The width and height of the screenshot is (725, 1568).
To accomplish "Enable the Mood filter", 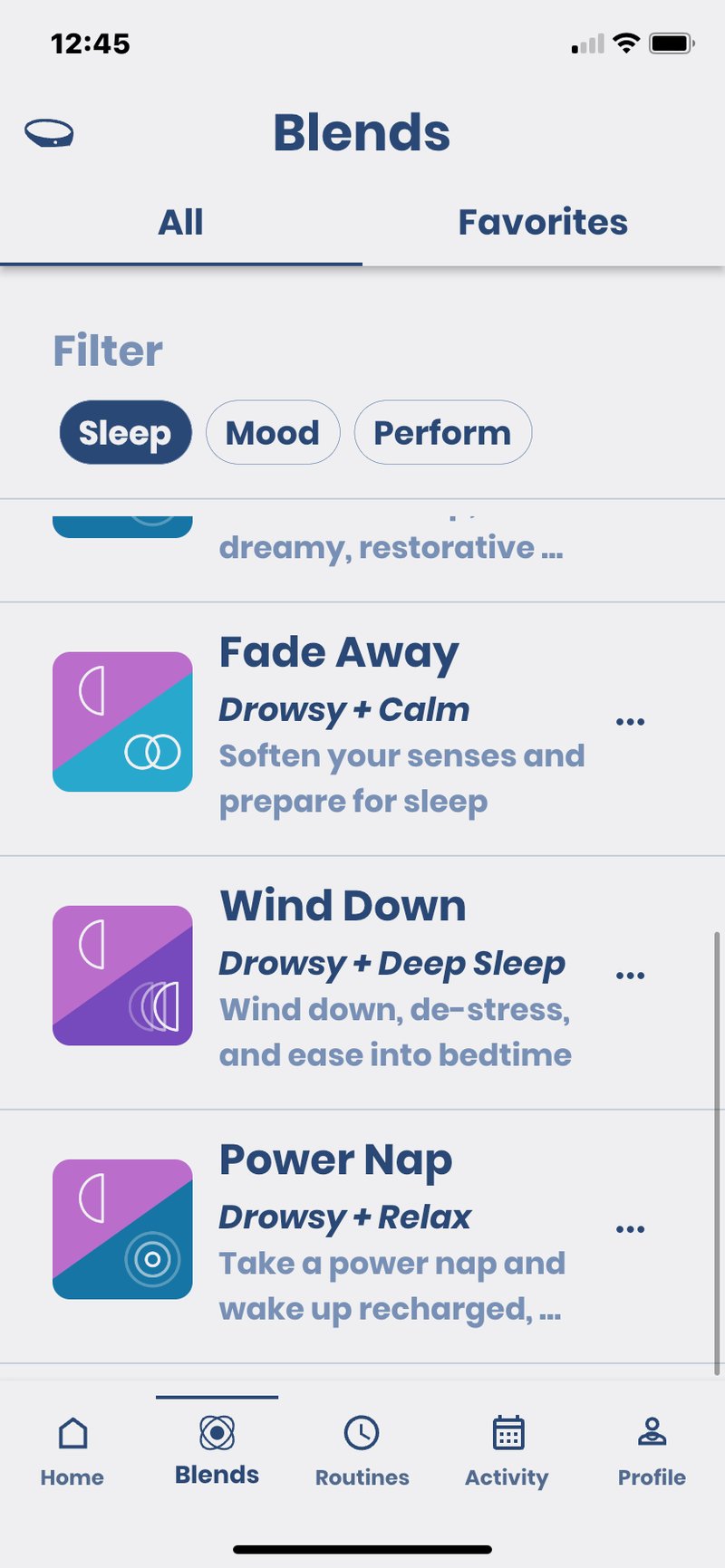I will (x=273, y=433).
